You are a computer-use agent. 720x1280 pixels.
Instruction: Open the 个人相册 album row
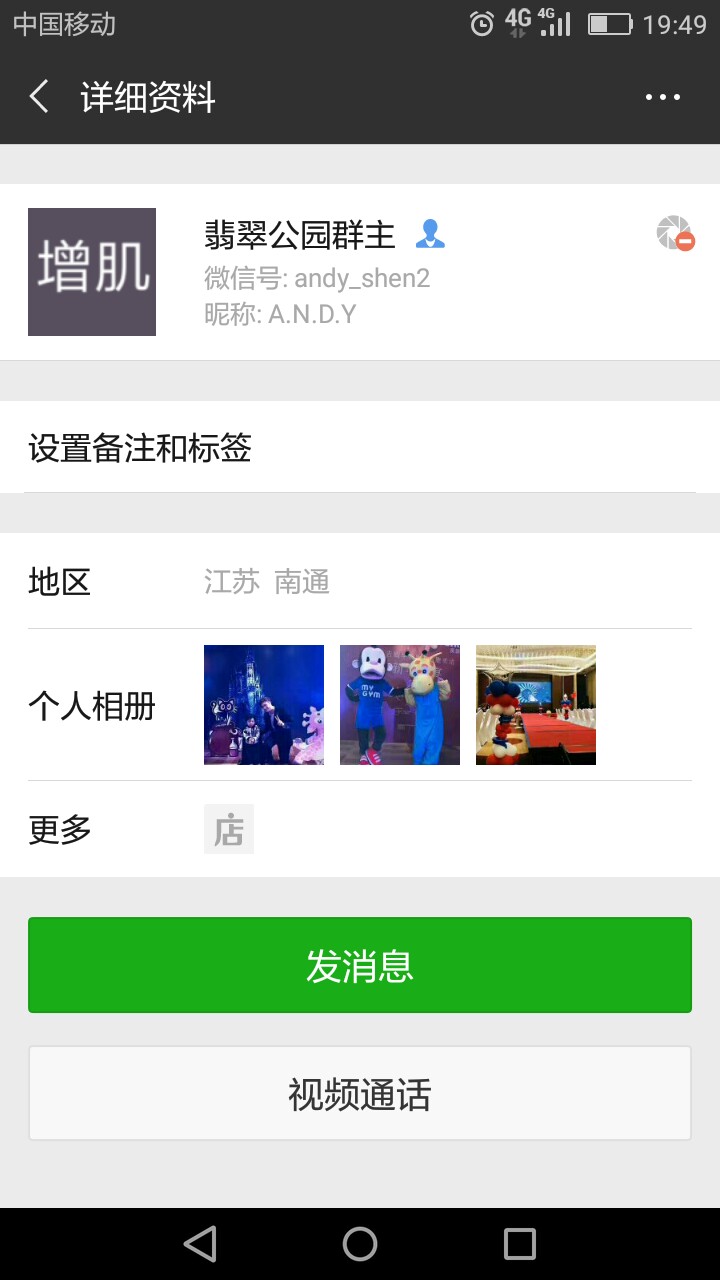pos(360,705)
